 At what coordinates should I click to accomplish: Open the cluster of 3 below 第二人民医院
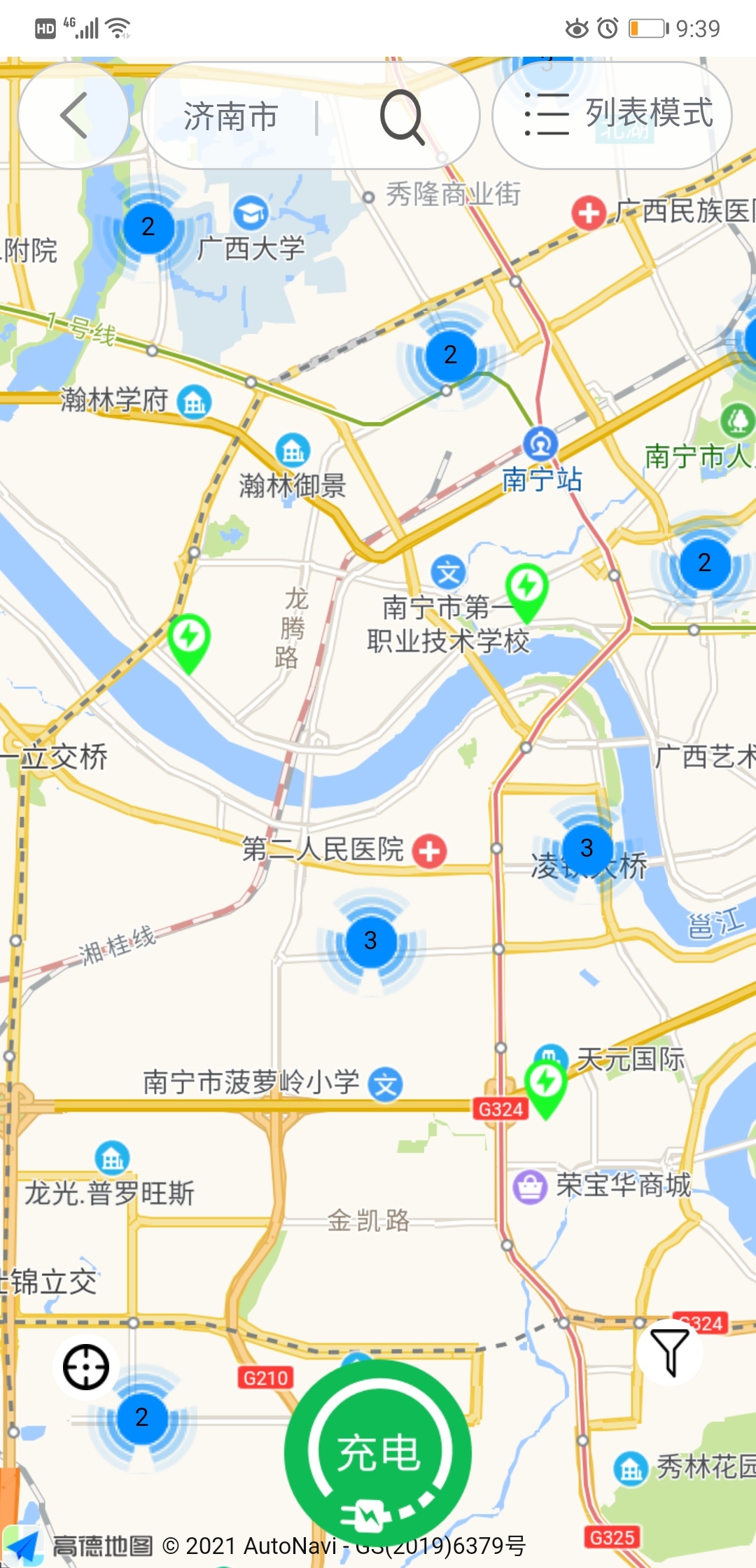[371, 941]
